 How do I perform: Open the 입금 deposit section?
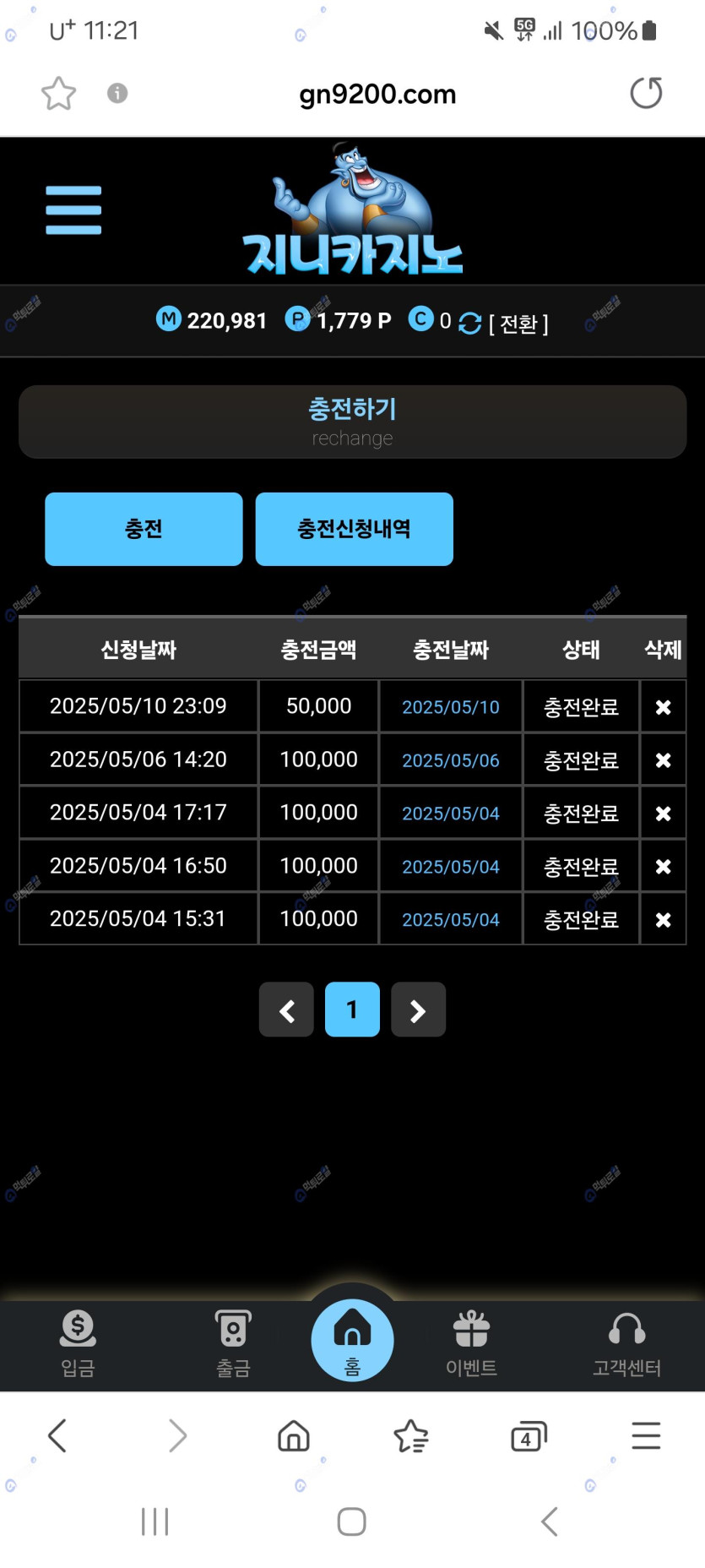[78, 1343]
